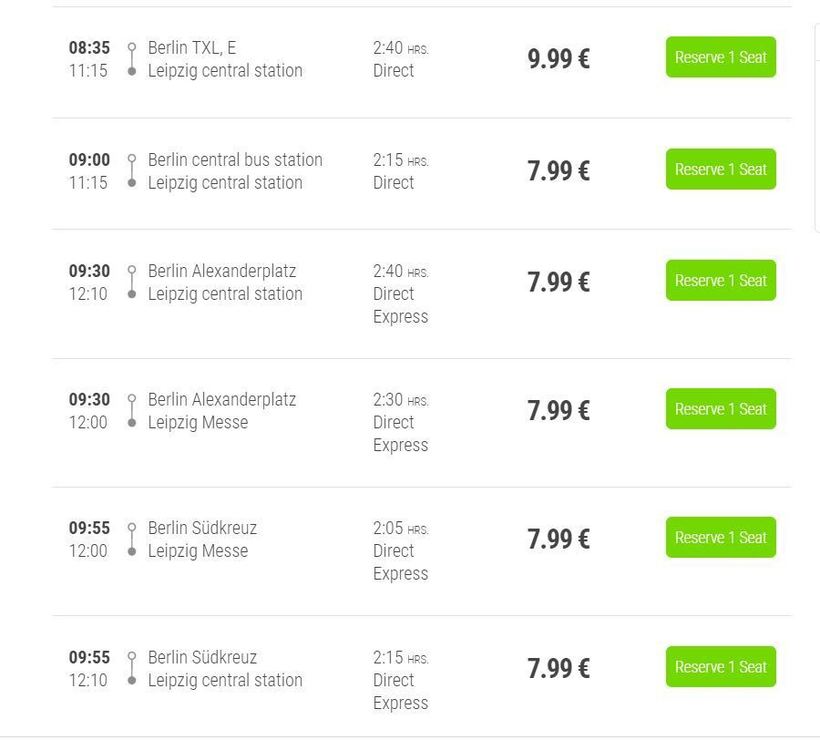This screenshot has width=820, height=740.
Task: Reserve a seat on the 08:35 Berlin TXL trip
Action: tap(720, 57)
